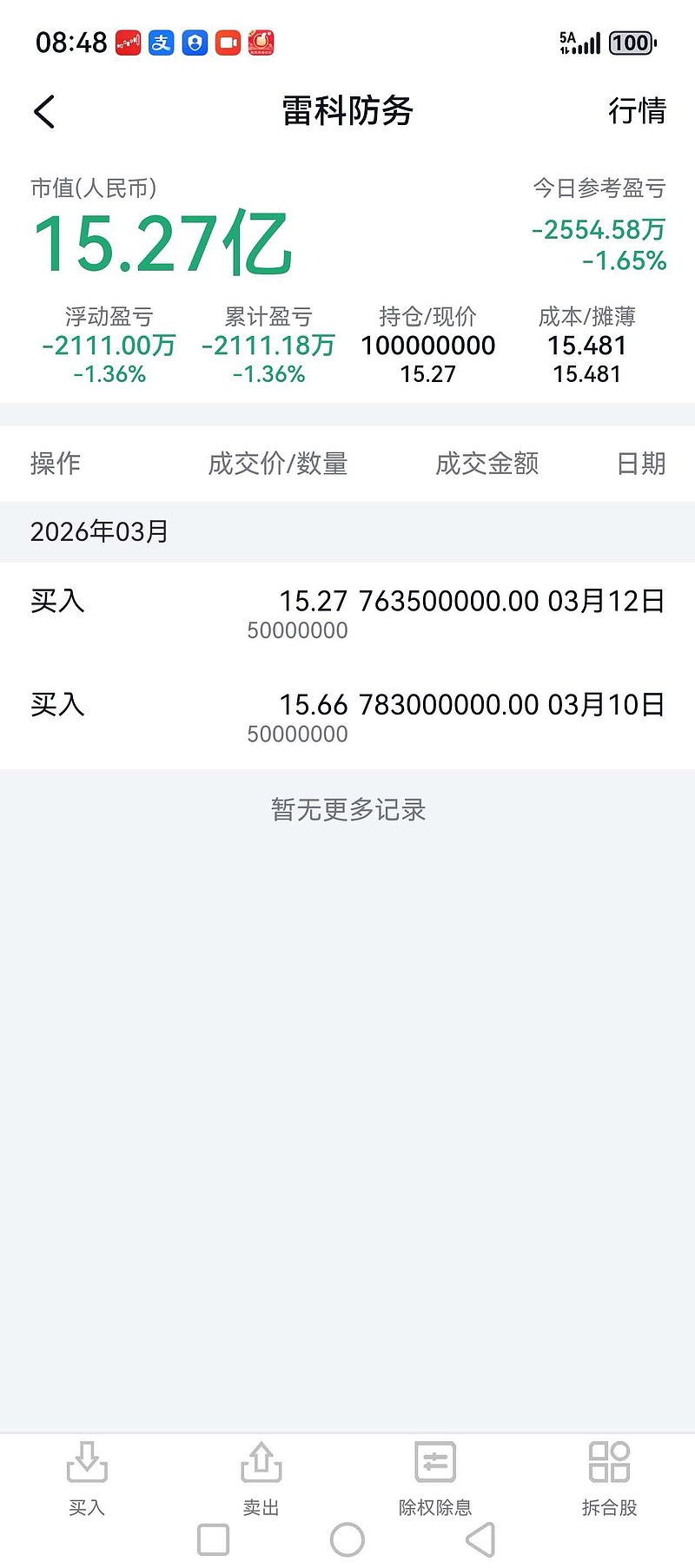The height and width of the screenshot is (1568, 695).
Task: Tap the 日期 column header
Action: 640,463
